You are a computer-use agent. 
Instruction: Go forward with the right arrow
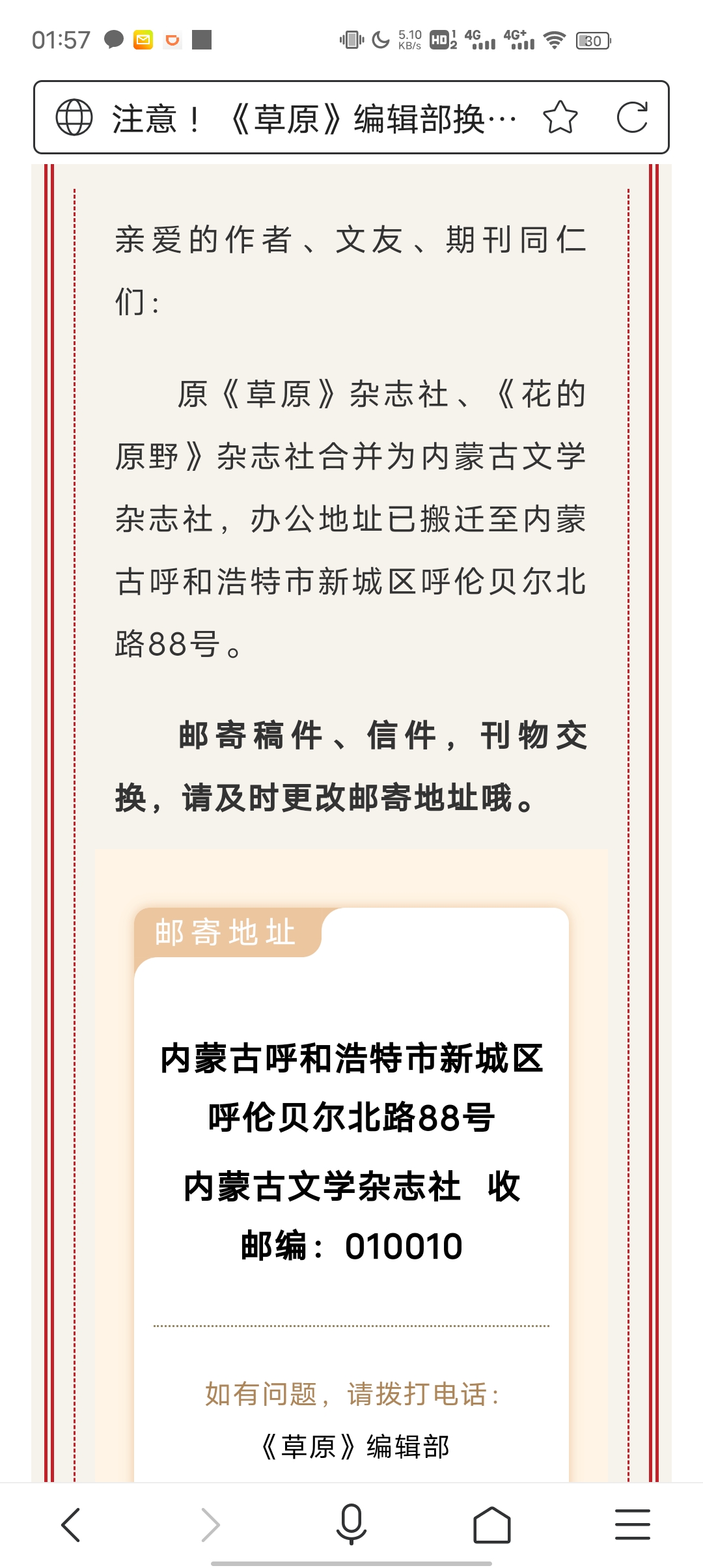point(211,1525)
